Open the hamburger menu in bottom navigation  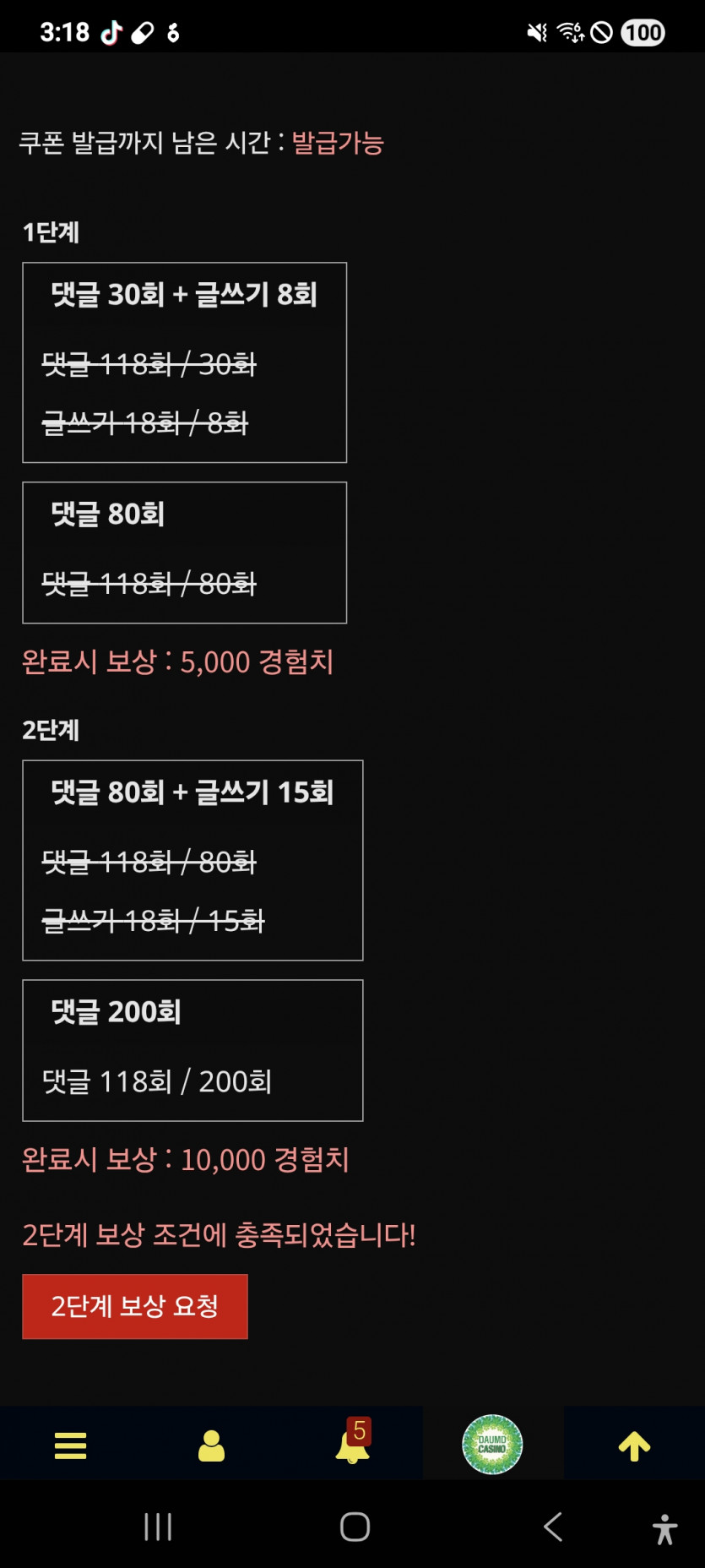(x=70, y=1445)
